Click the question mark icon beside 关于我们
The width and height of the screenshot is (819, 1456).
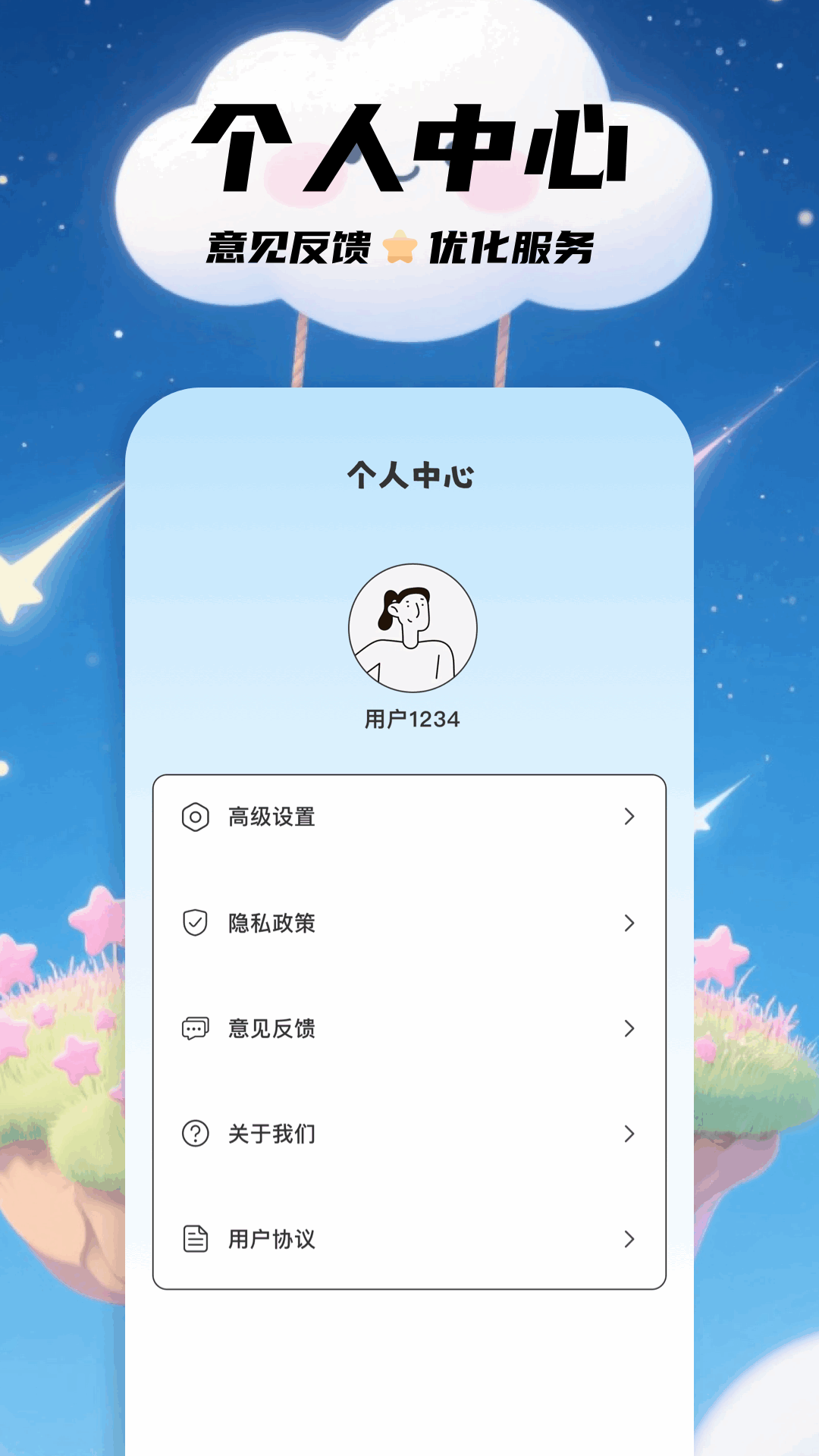pos(195,1134)
